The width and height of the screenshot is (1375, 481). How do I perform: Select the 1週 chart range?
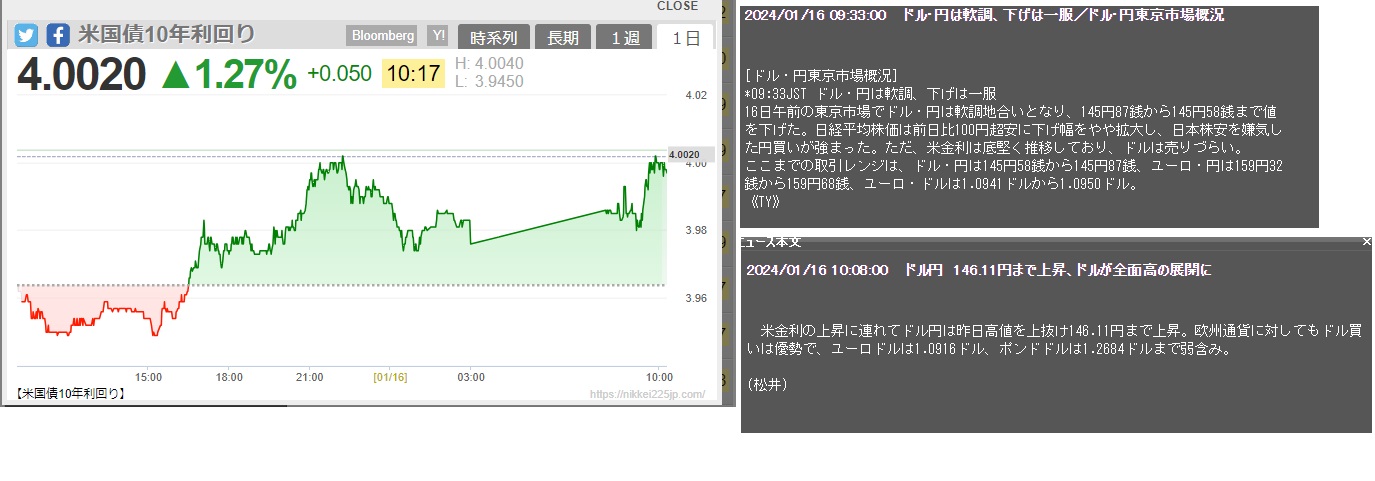coord(624,38)
